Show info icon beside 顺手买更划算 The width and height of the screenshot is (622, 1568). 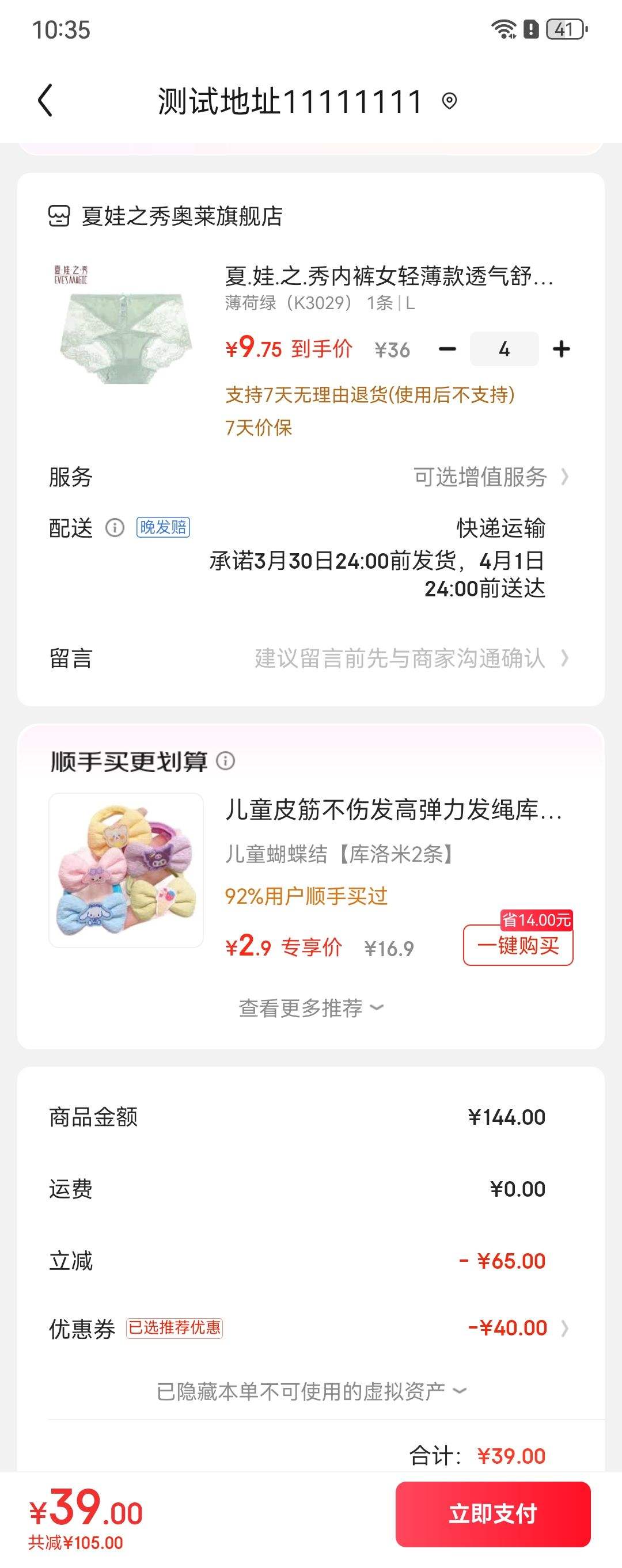225,761
